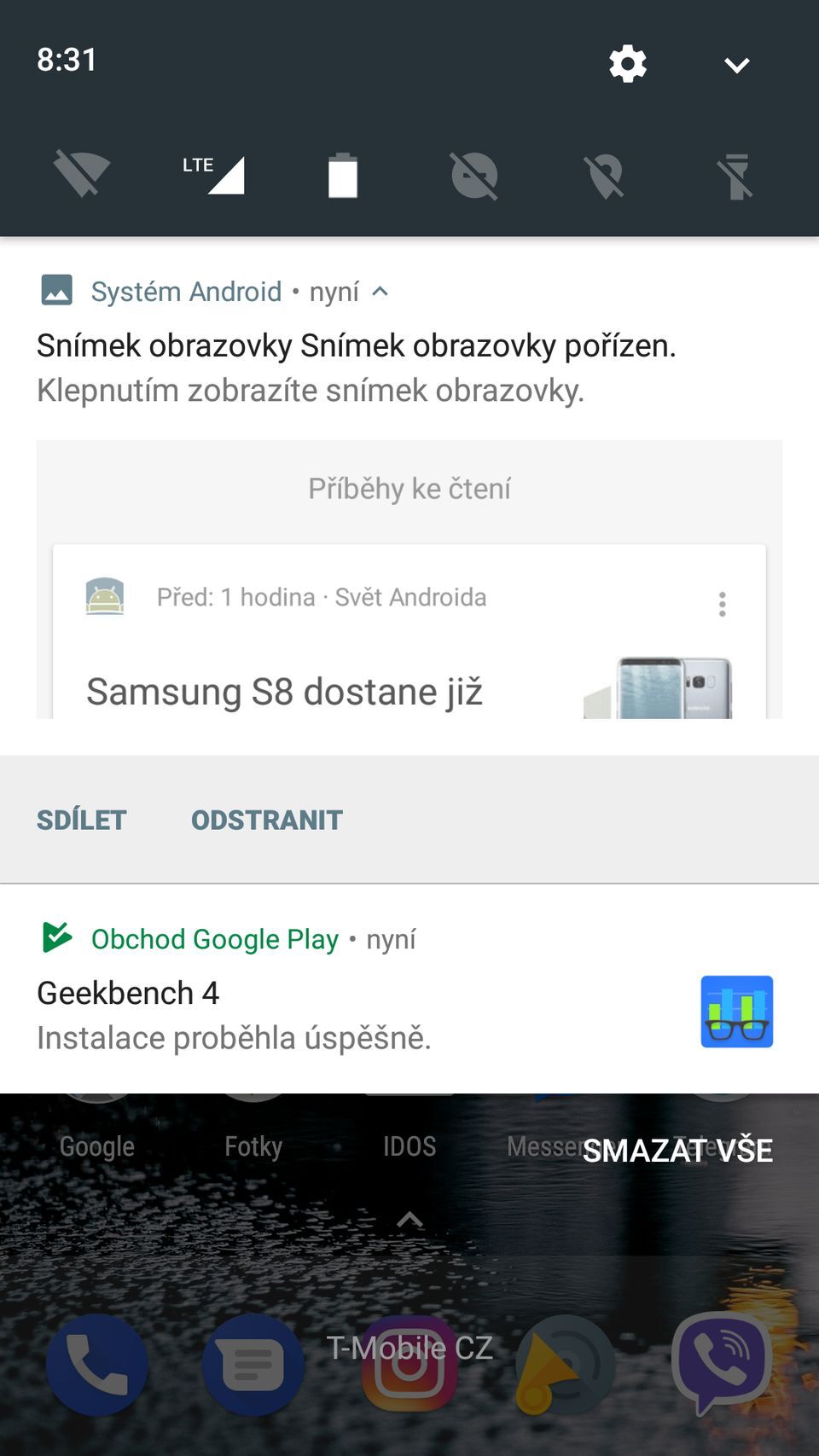Image resolution: width=819 pixels, height=1456 pixels.
Task: Tap SMAZAT VŠE to clear all notifications
Action: 678,1150
